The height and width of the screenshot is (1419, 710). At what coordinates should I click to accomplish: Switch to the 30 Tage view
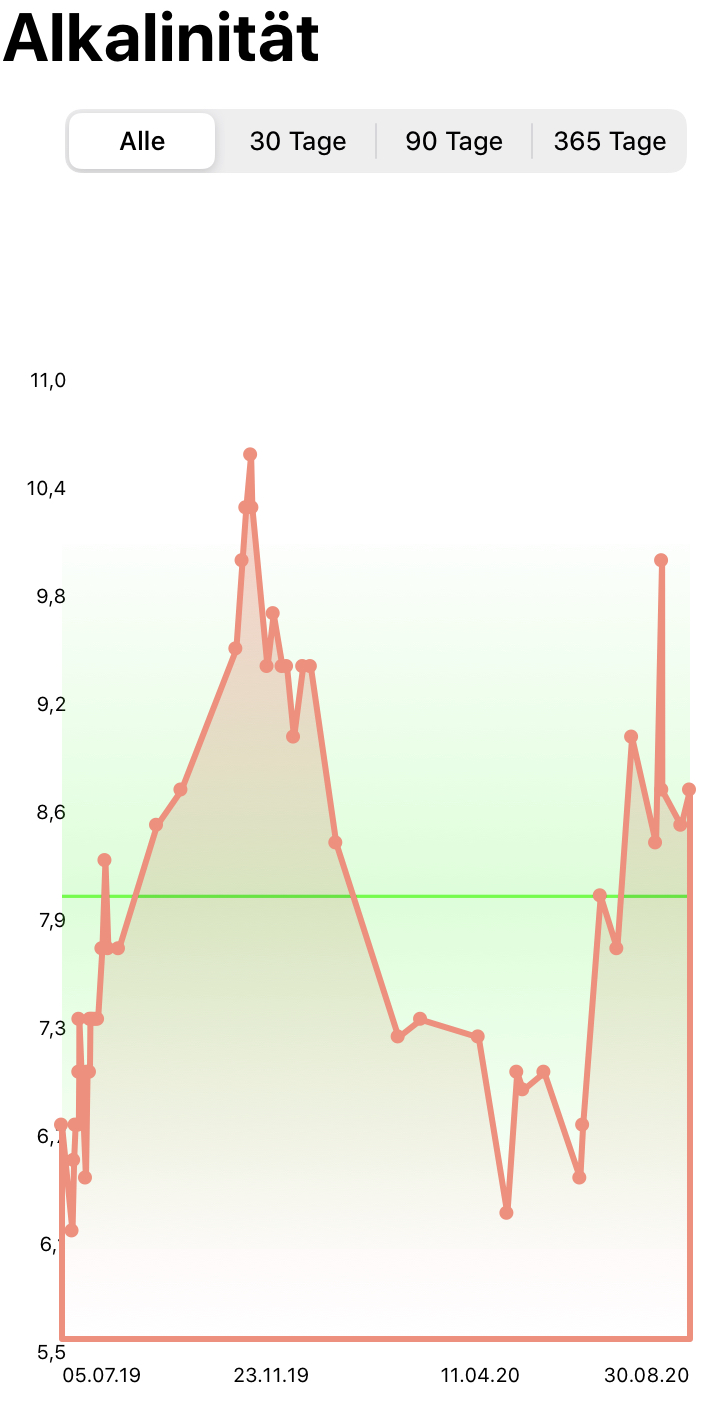point(298,141)
